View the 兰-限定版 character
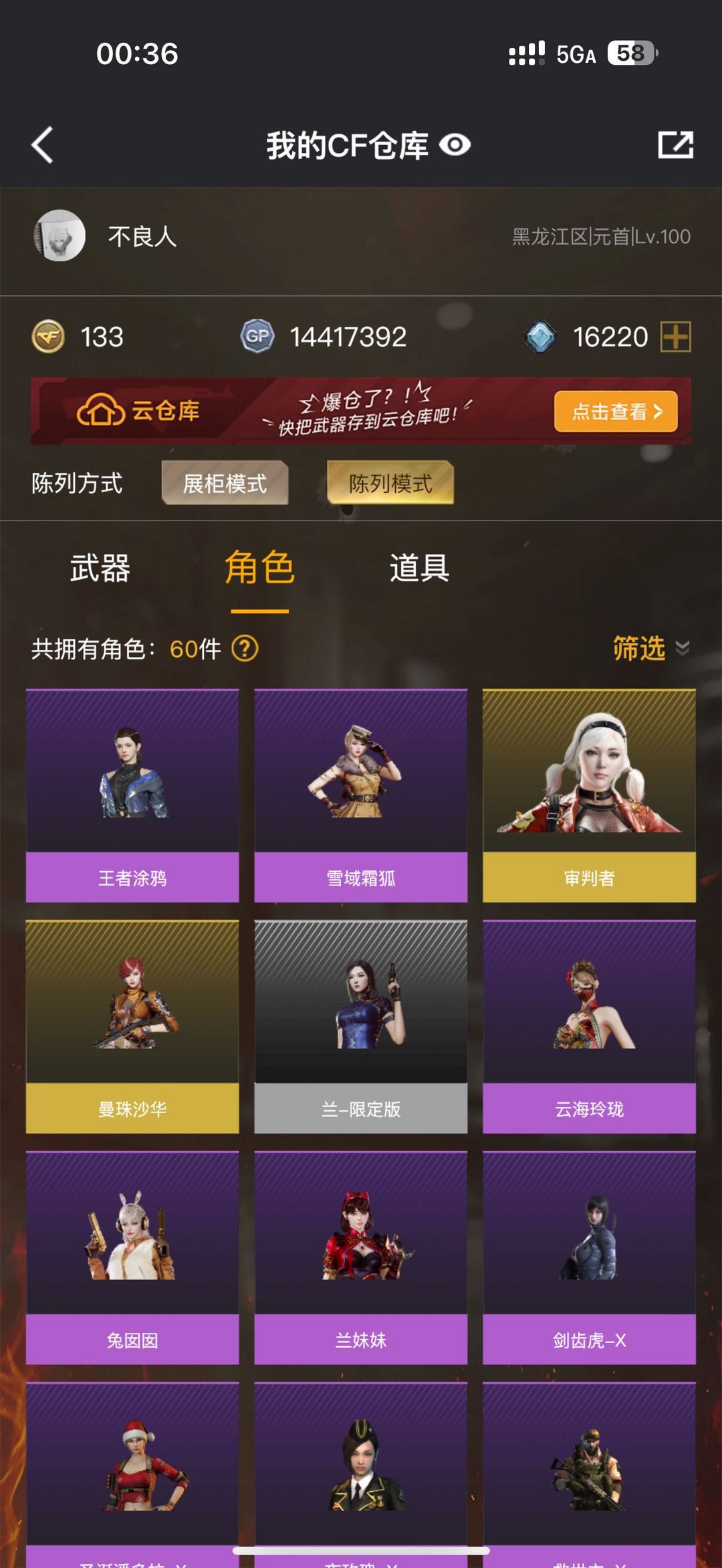 [361, 1026]
